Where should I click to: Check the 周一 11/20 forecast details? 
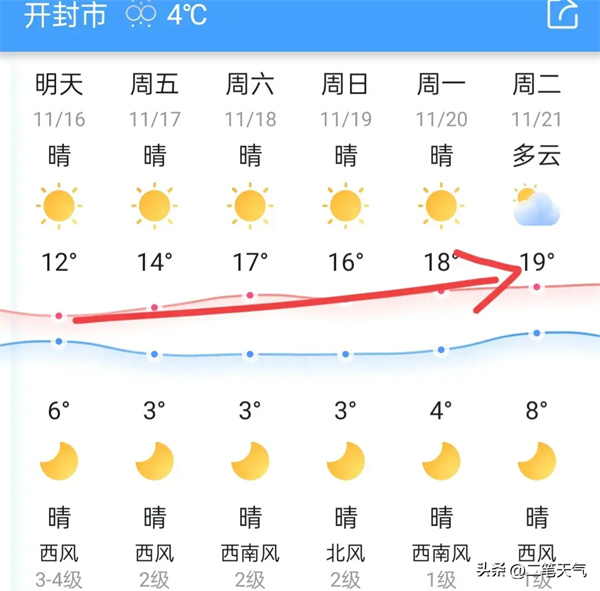[x=441, y=100]
